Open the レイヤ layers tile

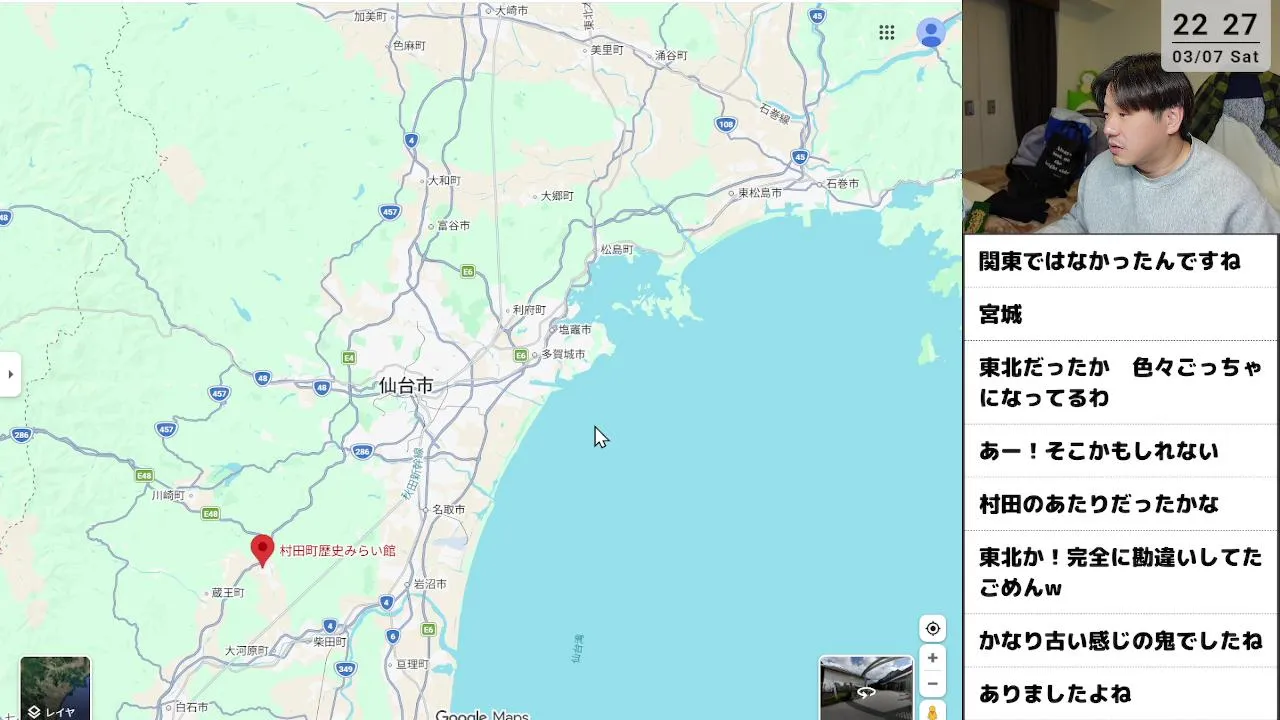55,688
